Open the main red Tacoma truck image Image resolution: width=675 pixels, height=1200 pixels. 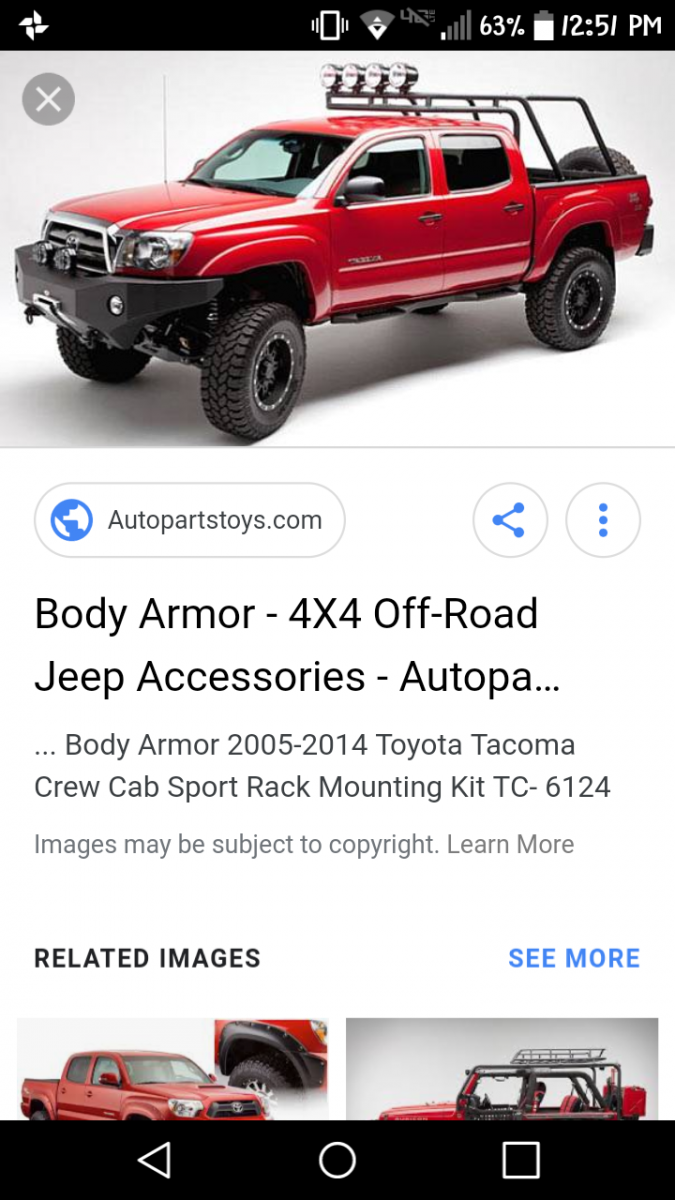337,250
